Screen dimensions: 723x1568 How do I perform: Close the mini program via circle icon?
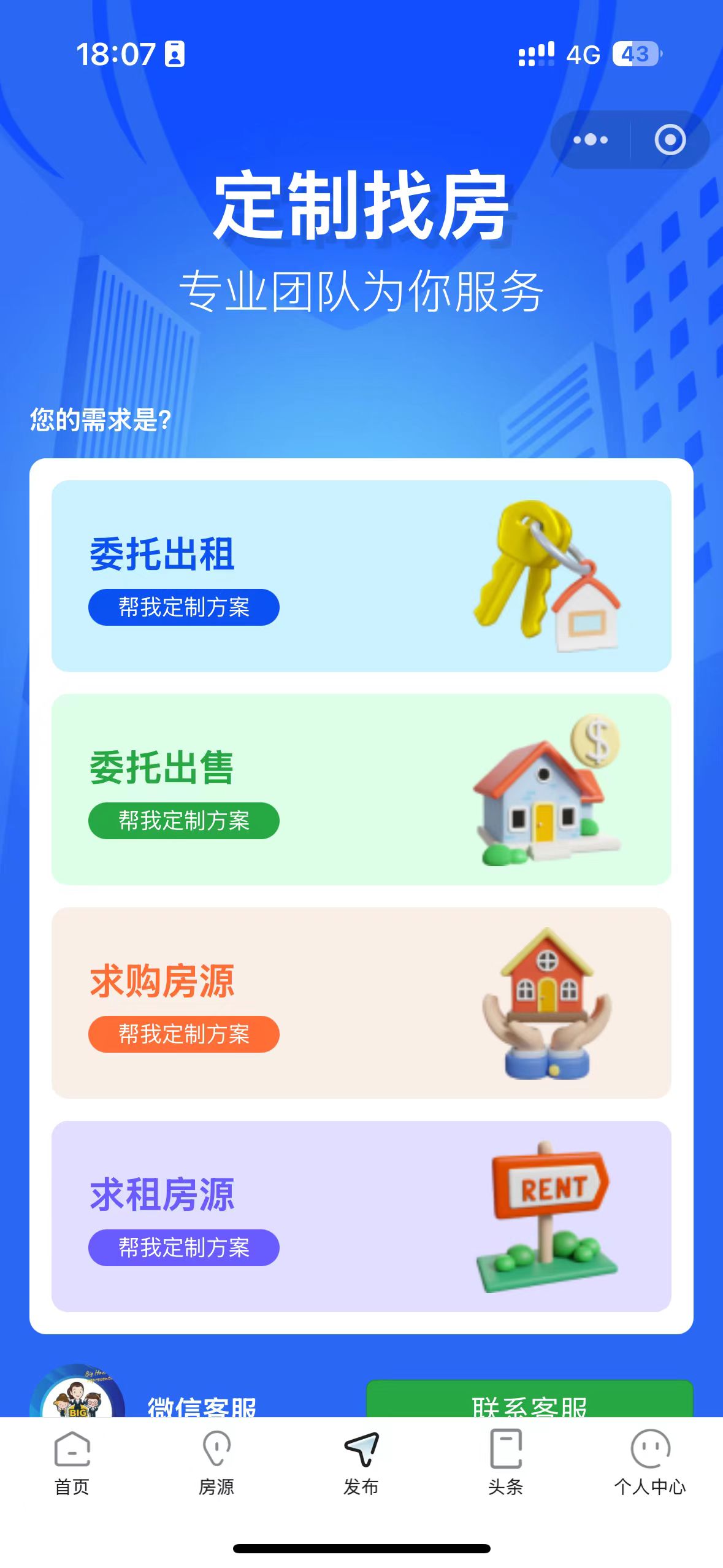(x=670, y=140)
